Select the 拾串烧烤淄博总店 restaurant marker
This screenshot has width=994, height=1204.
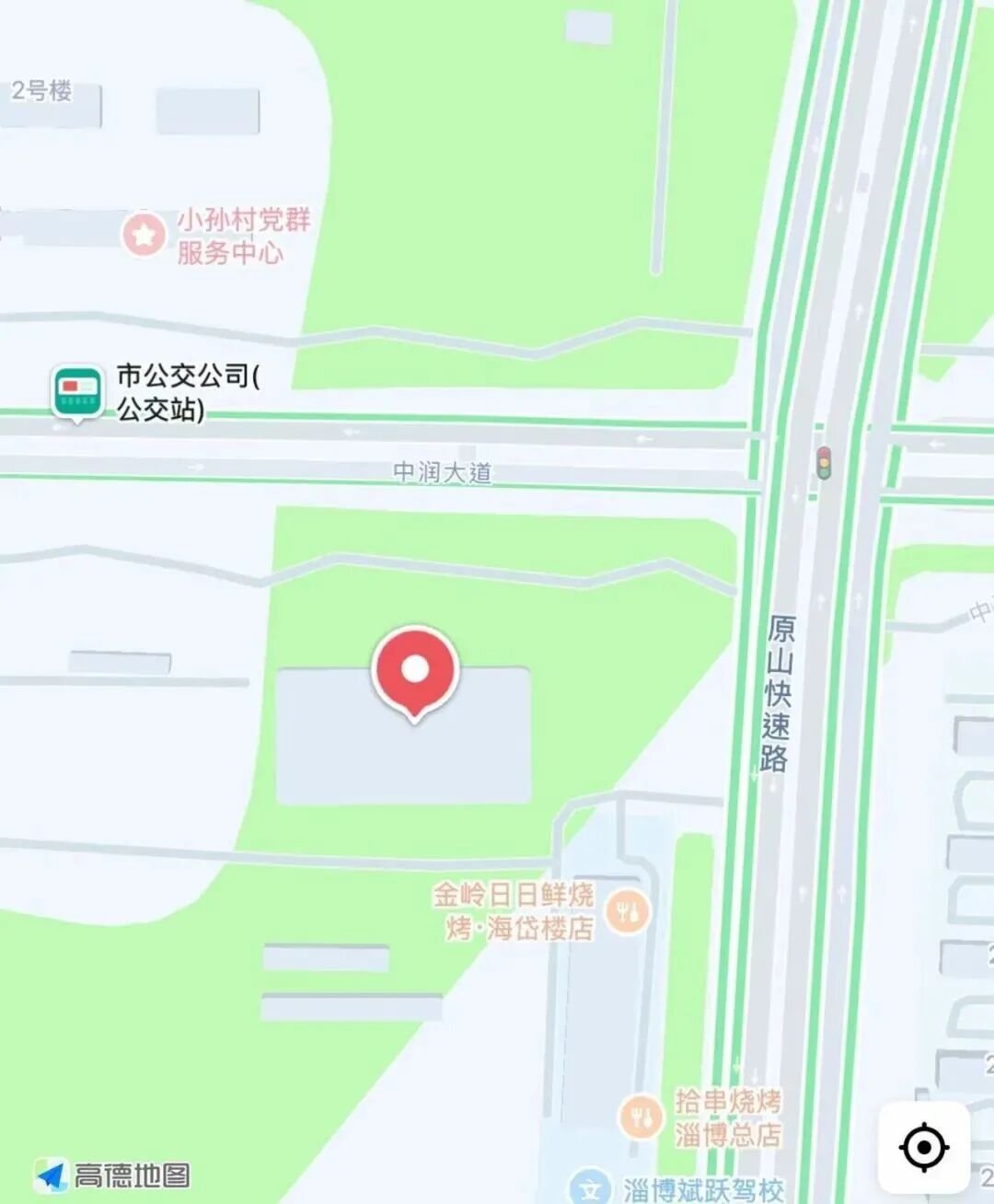pyautogui.click(x=641, y=1117)
